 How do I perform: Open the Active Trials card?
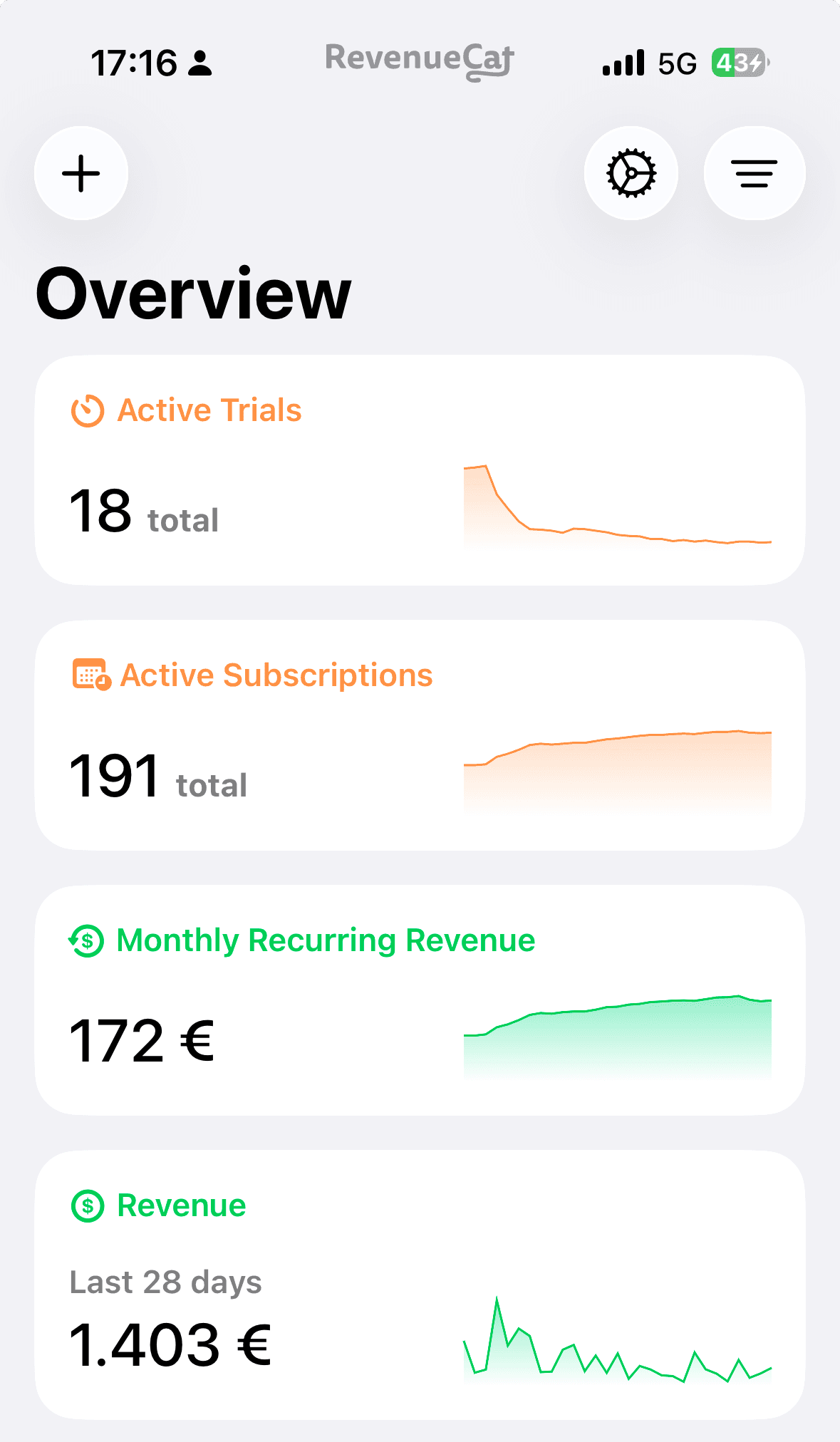tap(420, 470)
